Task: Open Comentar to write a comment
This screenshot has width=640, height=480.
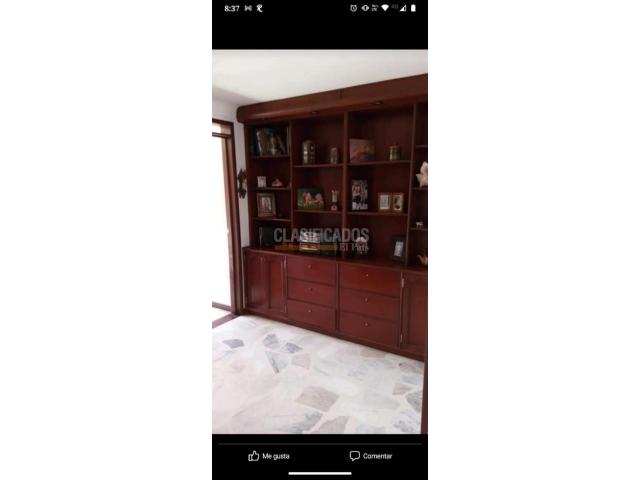Action: (371, 456)
